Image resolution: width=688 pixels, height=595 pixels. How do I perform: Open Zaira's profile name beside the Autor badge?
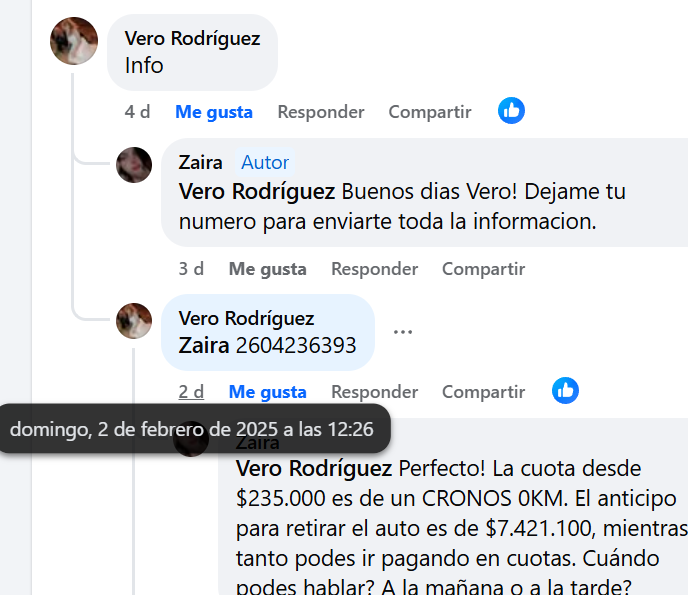pos(200,162)
